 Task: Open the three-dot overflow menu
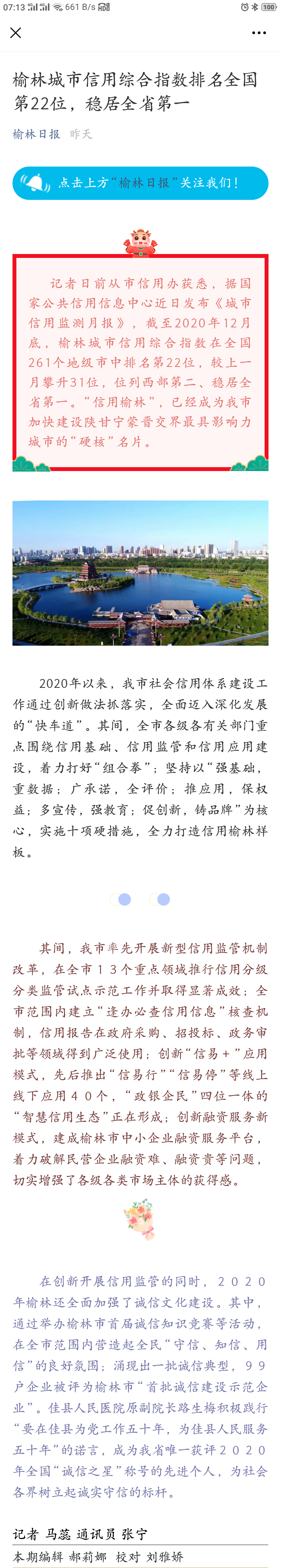tap(259, 33)
